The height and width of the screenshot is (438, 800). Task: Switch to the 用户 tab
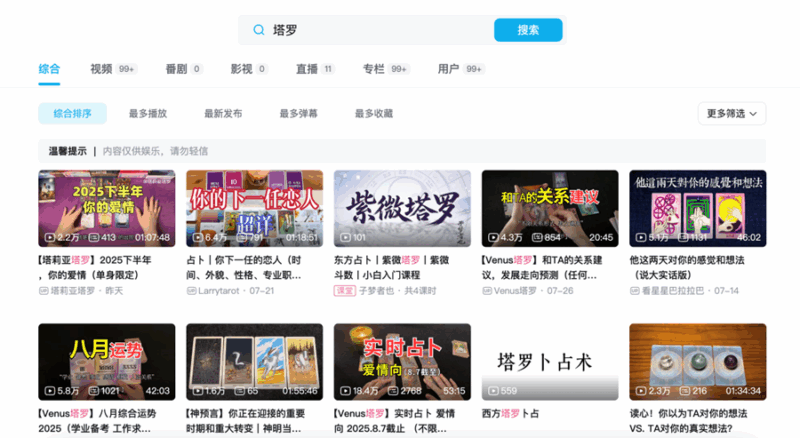(x=449, y=69)
